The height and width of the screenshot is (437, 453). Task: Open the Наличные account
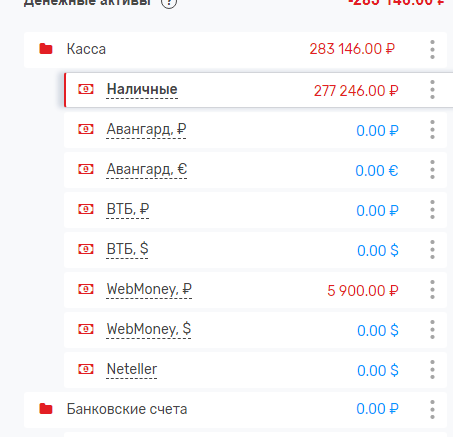coord(142,89)
